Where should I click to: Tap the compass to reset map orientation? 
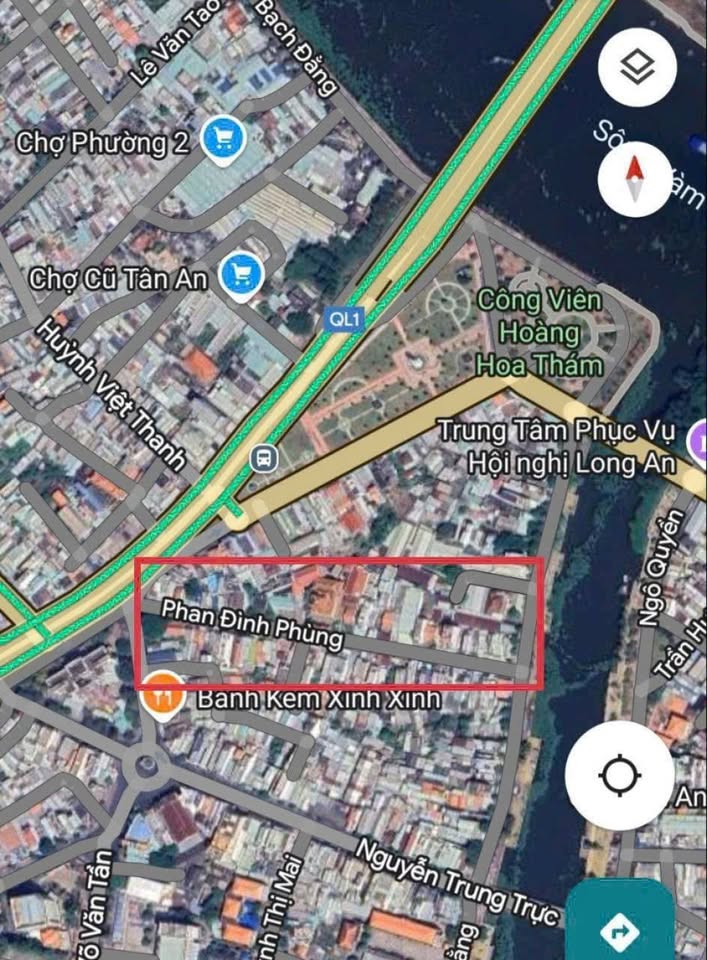(x=634, y=180)
